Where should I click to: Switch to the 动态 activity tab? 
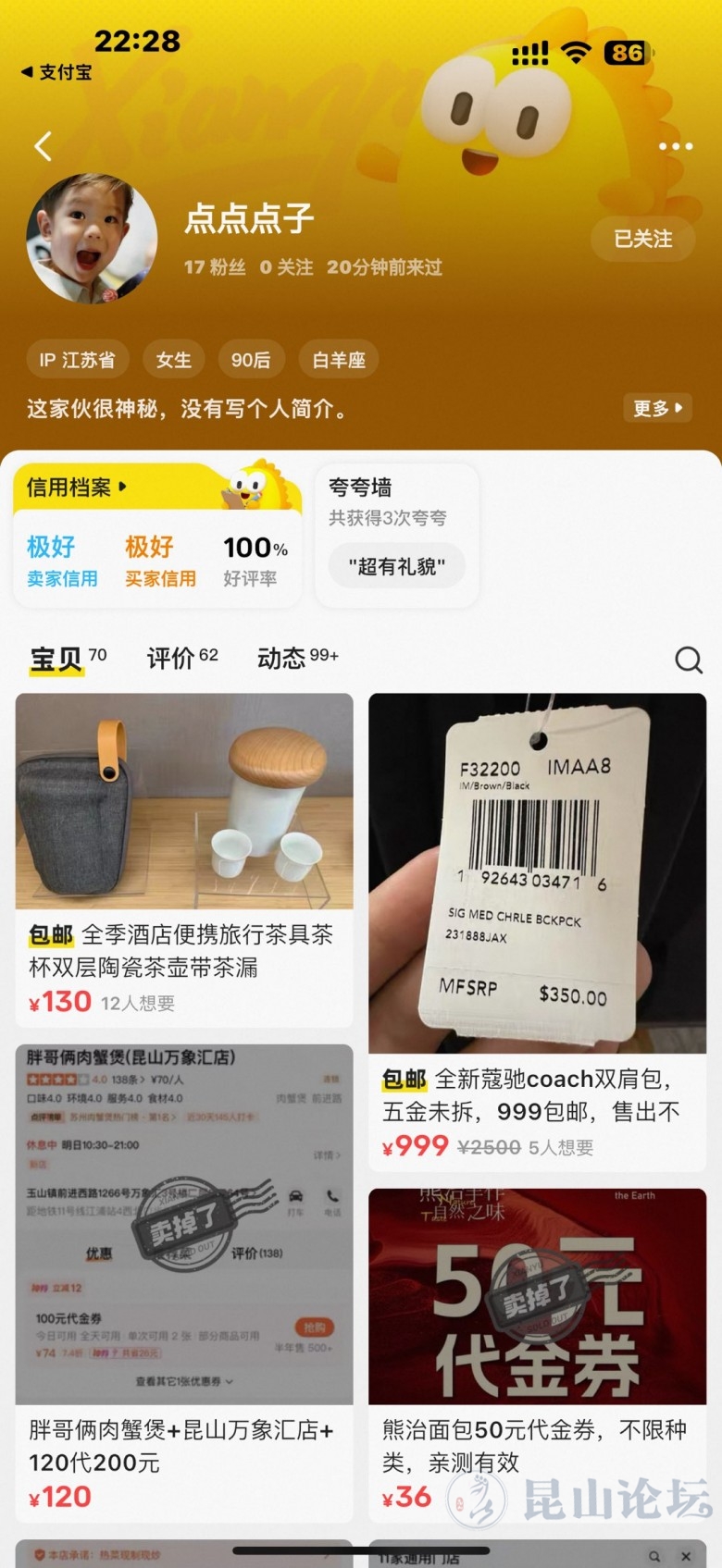(x=297, y=658)
